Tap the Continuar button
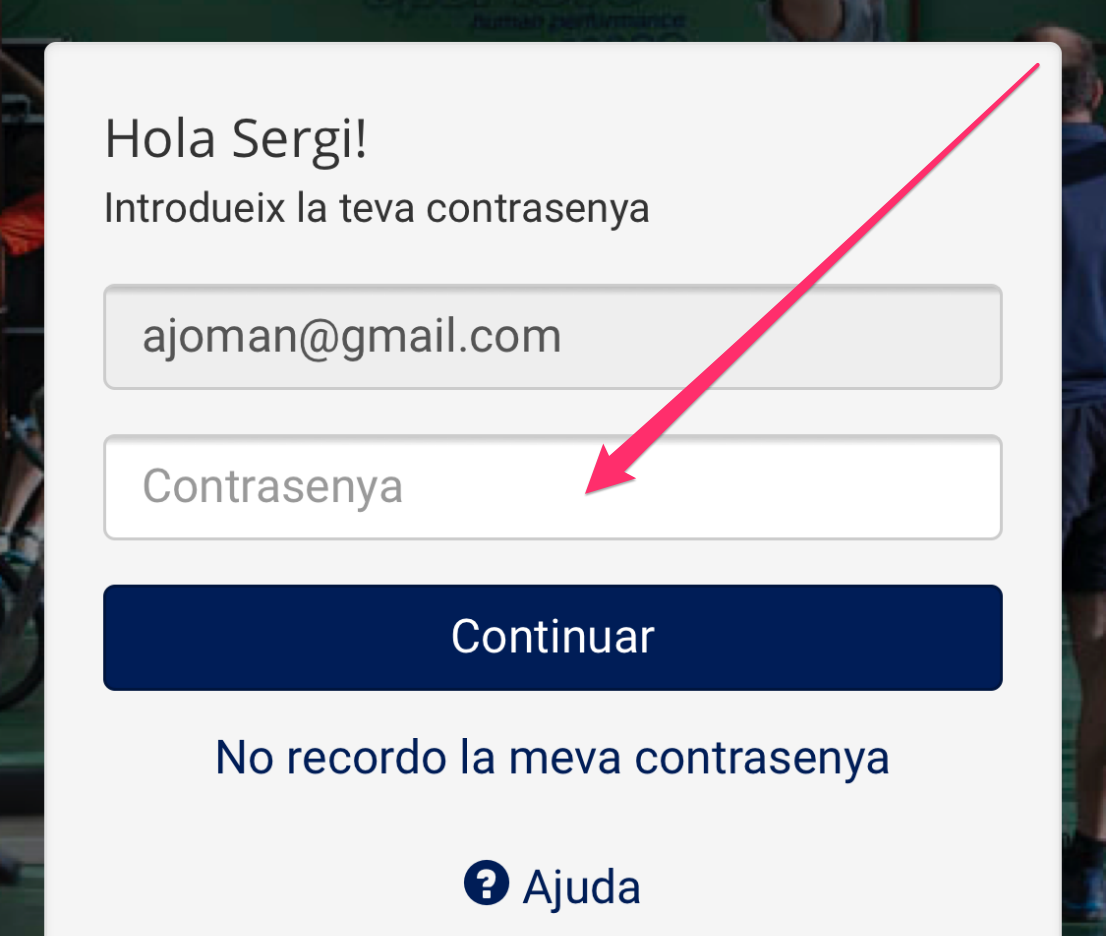Viewport: 1106px width, 936px height. (552, 637)
